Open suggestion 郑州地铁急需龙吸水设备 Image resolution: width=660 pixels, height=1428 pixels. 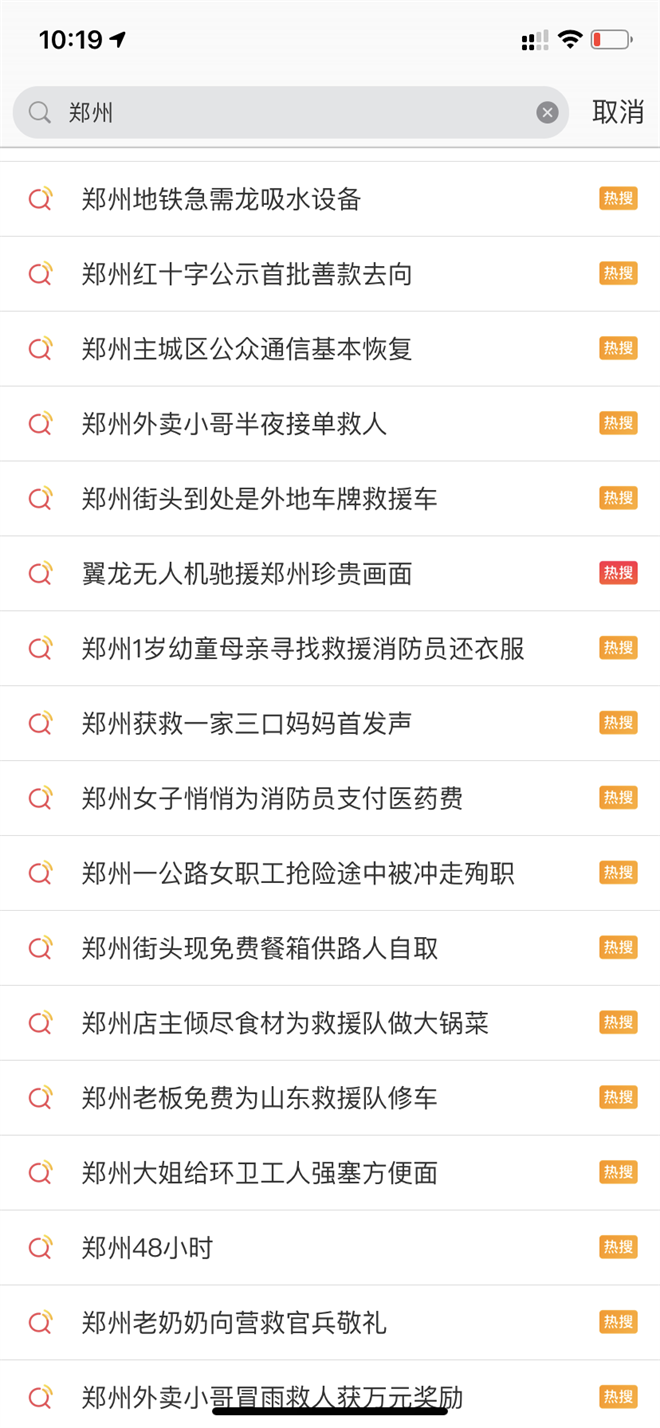330,199
